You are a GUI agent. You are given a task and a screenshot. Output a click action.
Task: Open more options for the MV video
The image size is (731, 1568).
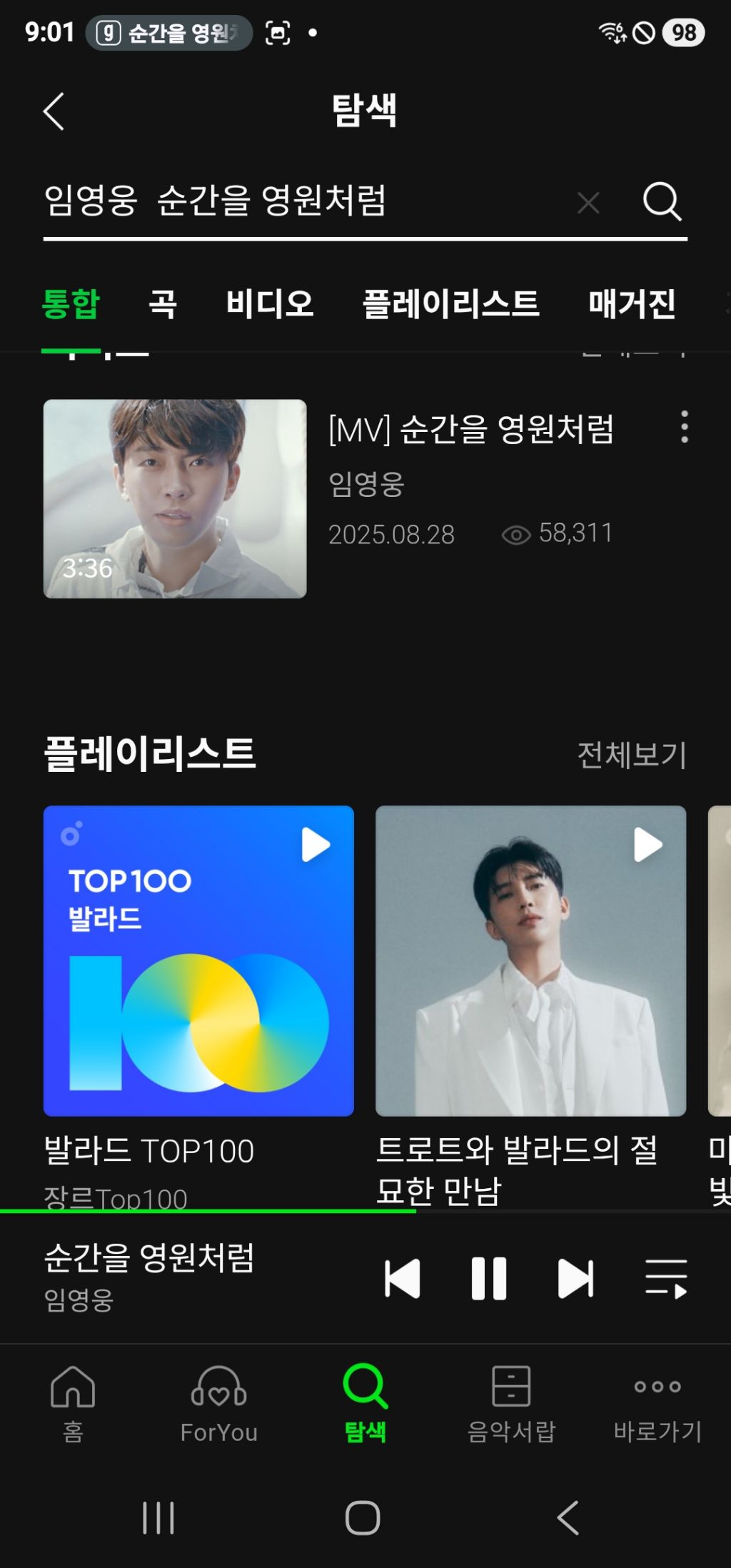[x=684, y=427]
